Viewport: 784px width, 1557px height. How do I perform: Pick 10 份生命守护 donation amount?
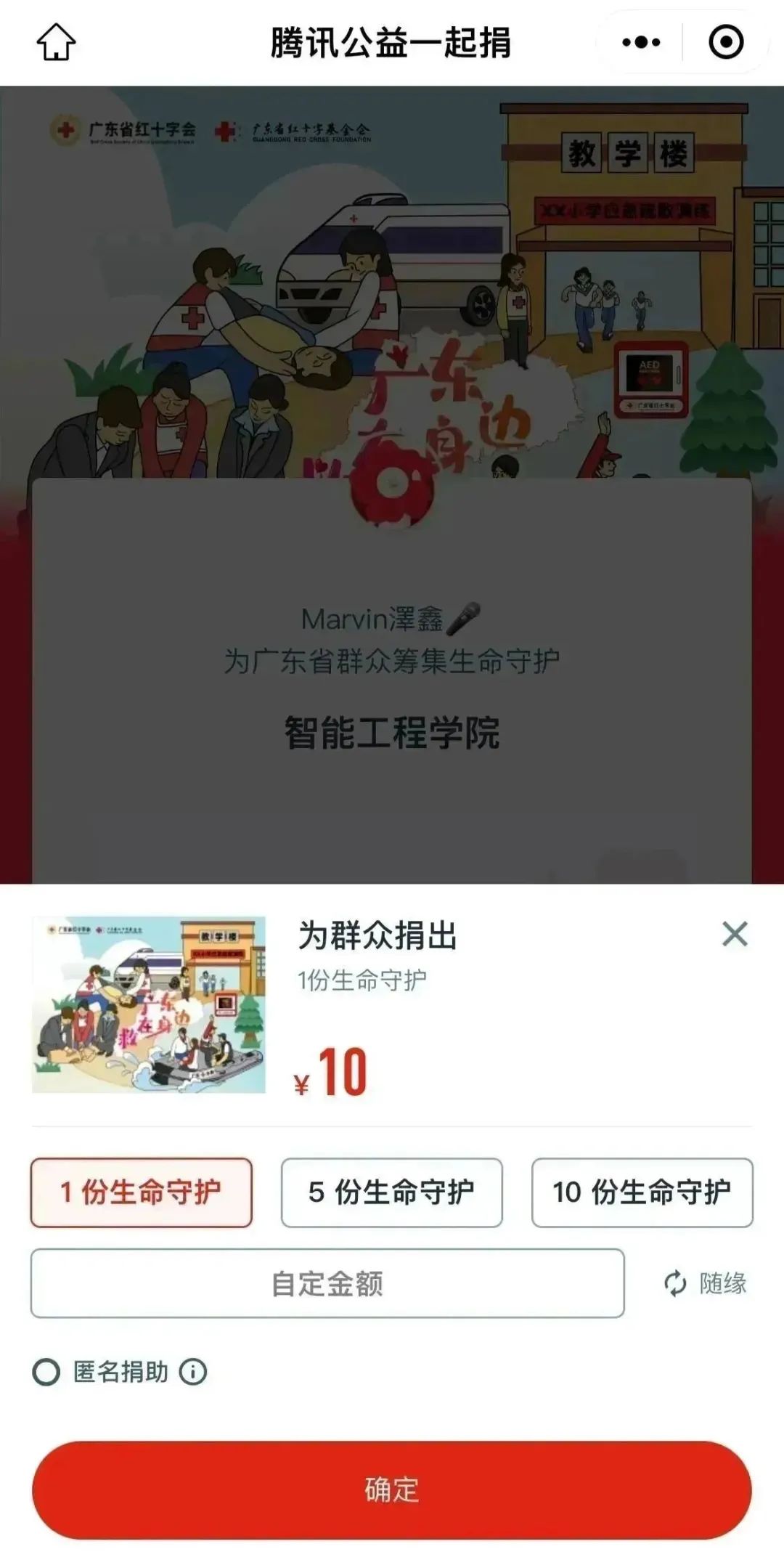point(642,1192)
